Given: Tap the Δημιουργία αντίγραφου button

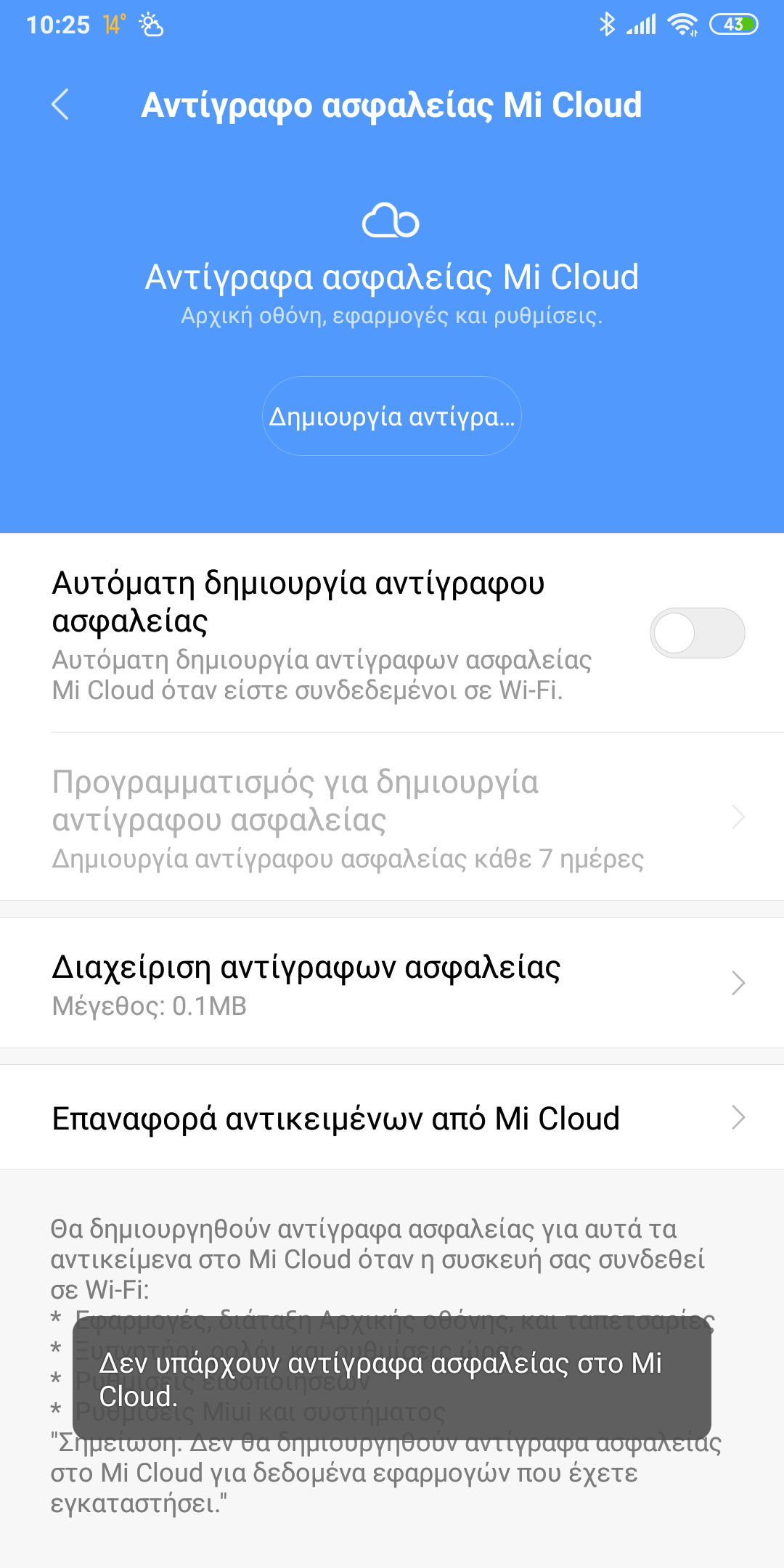Looking at the screenshot, I should click(x=392, y=416).
